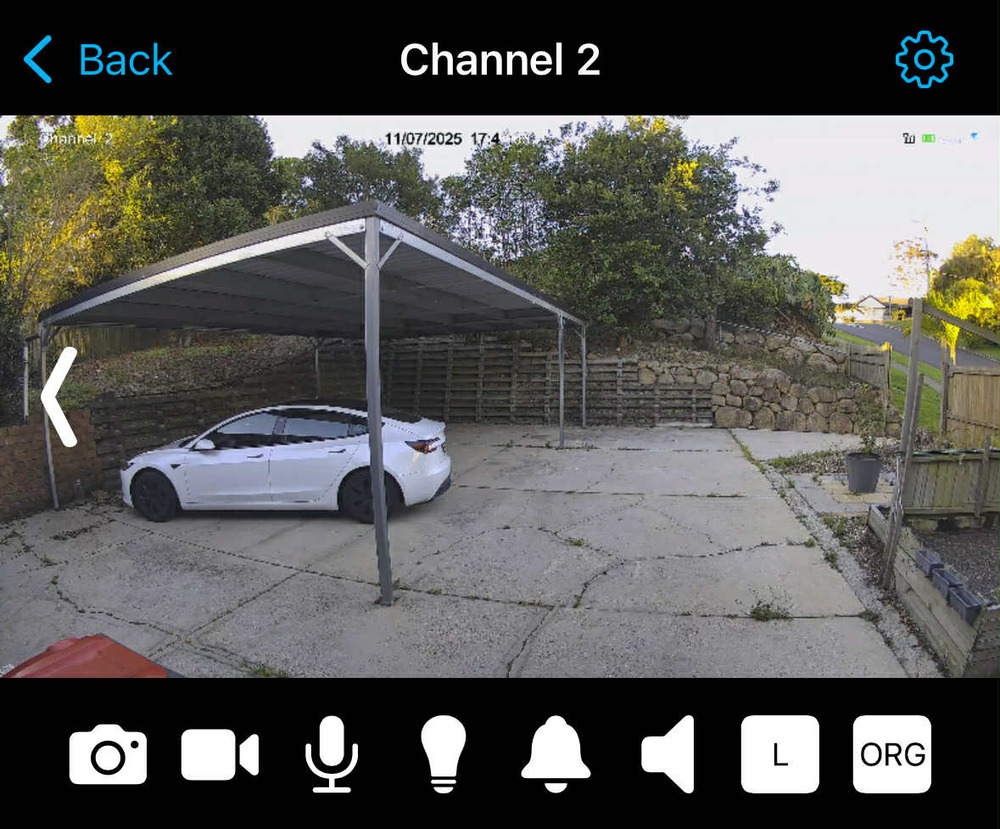
Task: Enable the microphone to talk
Action: (331, 754)
